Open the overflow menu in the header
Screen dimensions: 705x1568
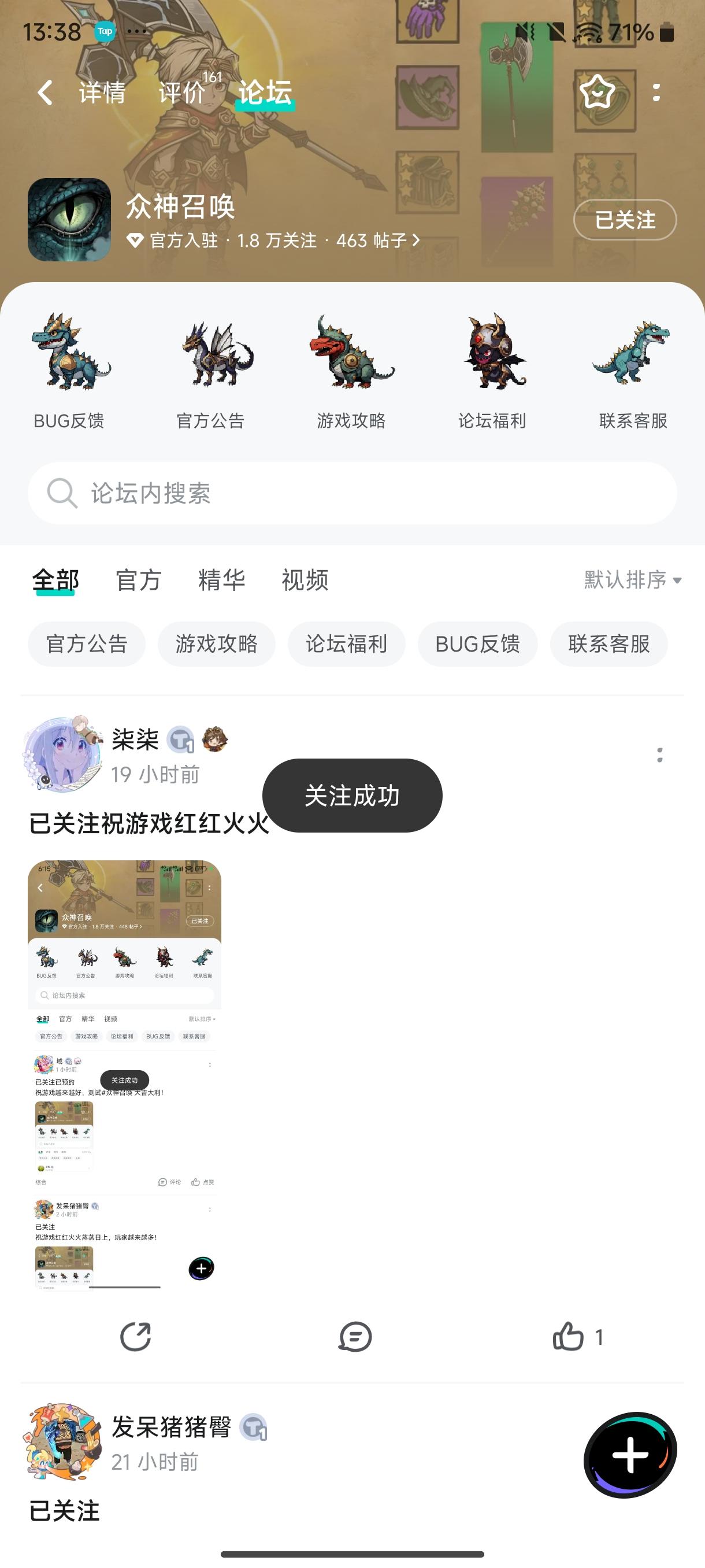(656, 93)
